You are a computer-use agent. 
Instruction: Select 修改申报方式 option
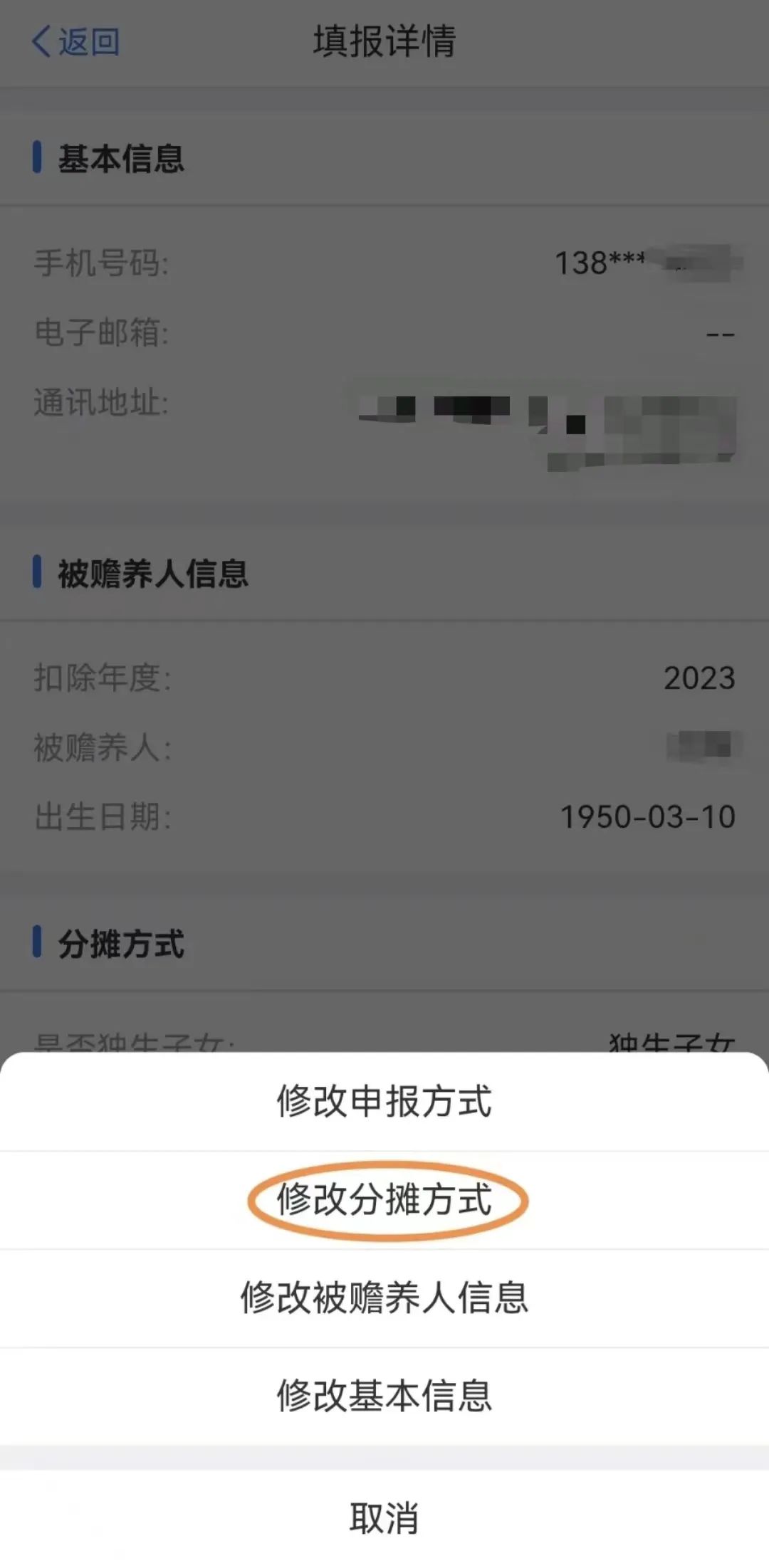[384, 1101]
